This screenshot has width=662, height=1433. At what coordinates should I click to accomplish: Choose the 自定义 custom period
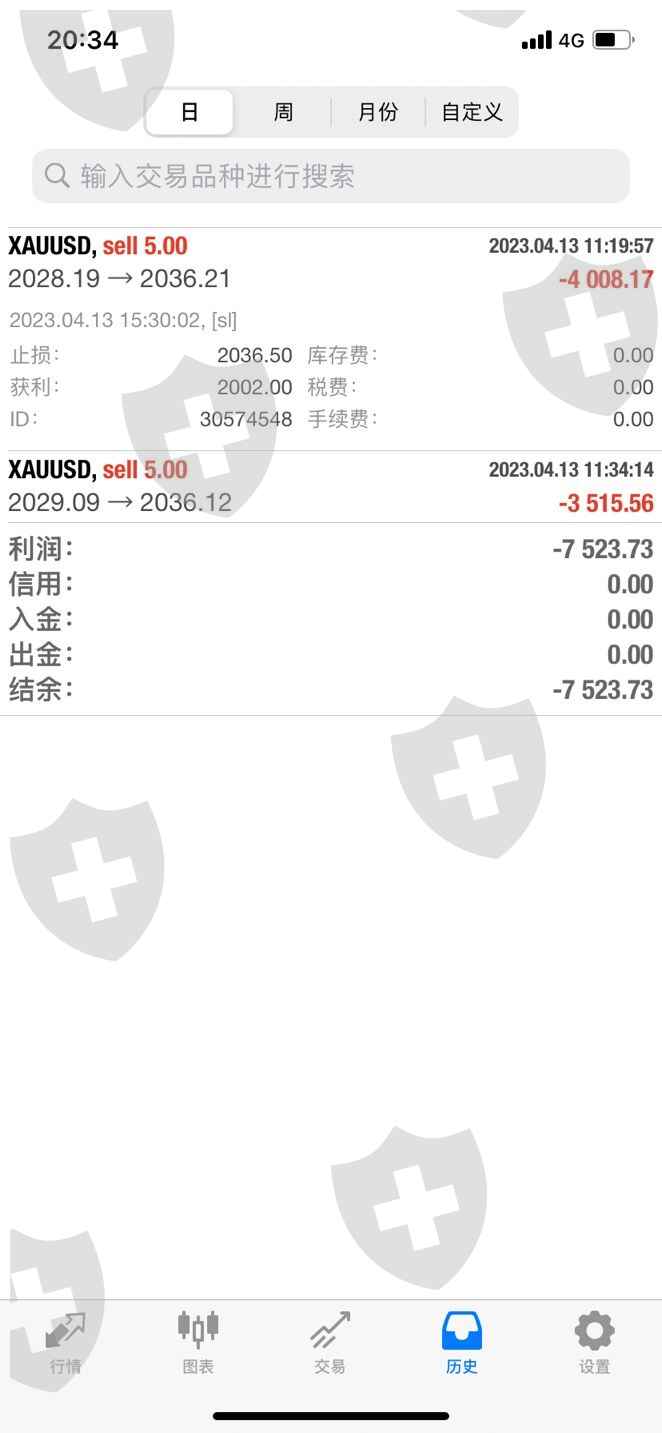pyautogui.click(x=471, y=112)
